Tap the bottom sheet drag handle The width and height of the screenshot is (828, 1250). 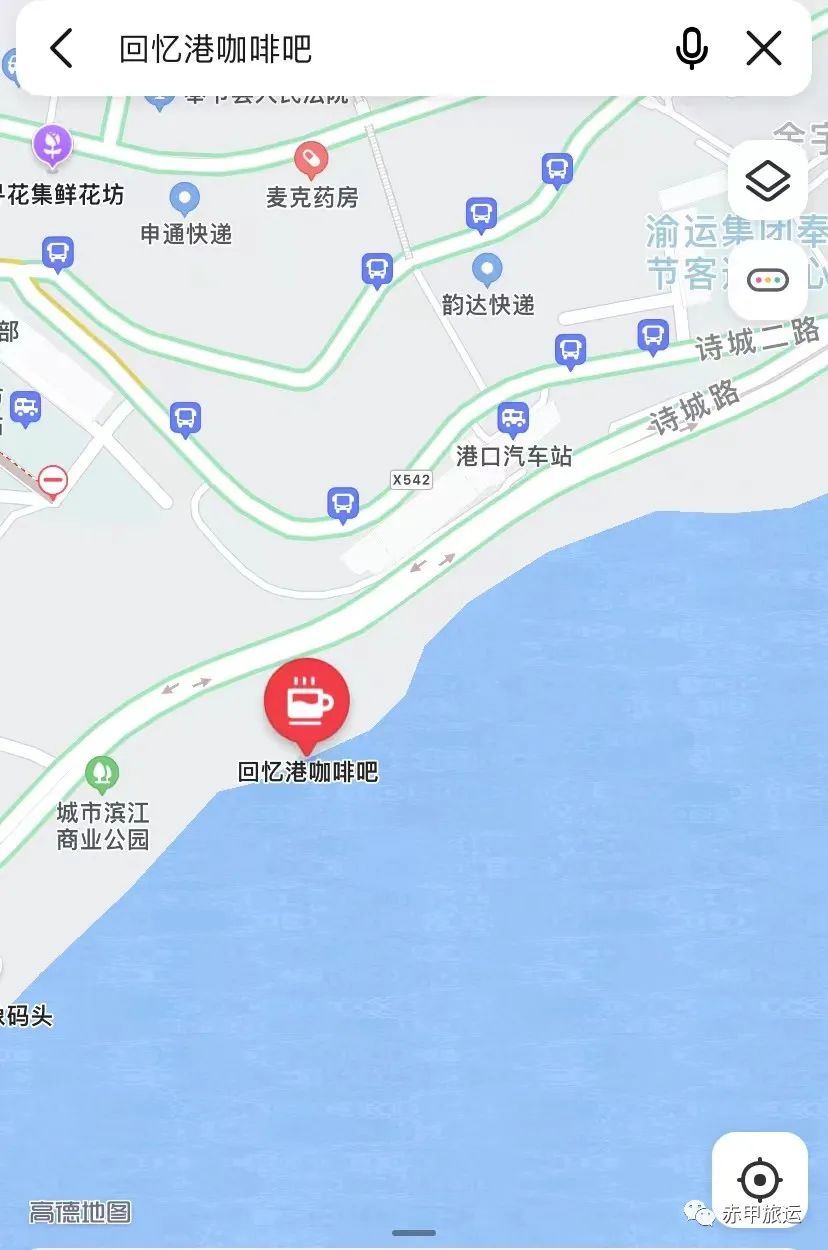coord(414,1233)
